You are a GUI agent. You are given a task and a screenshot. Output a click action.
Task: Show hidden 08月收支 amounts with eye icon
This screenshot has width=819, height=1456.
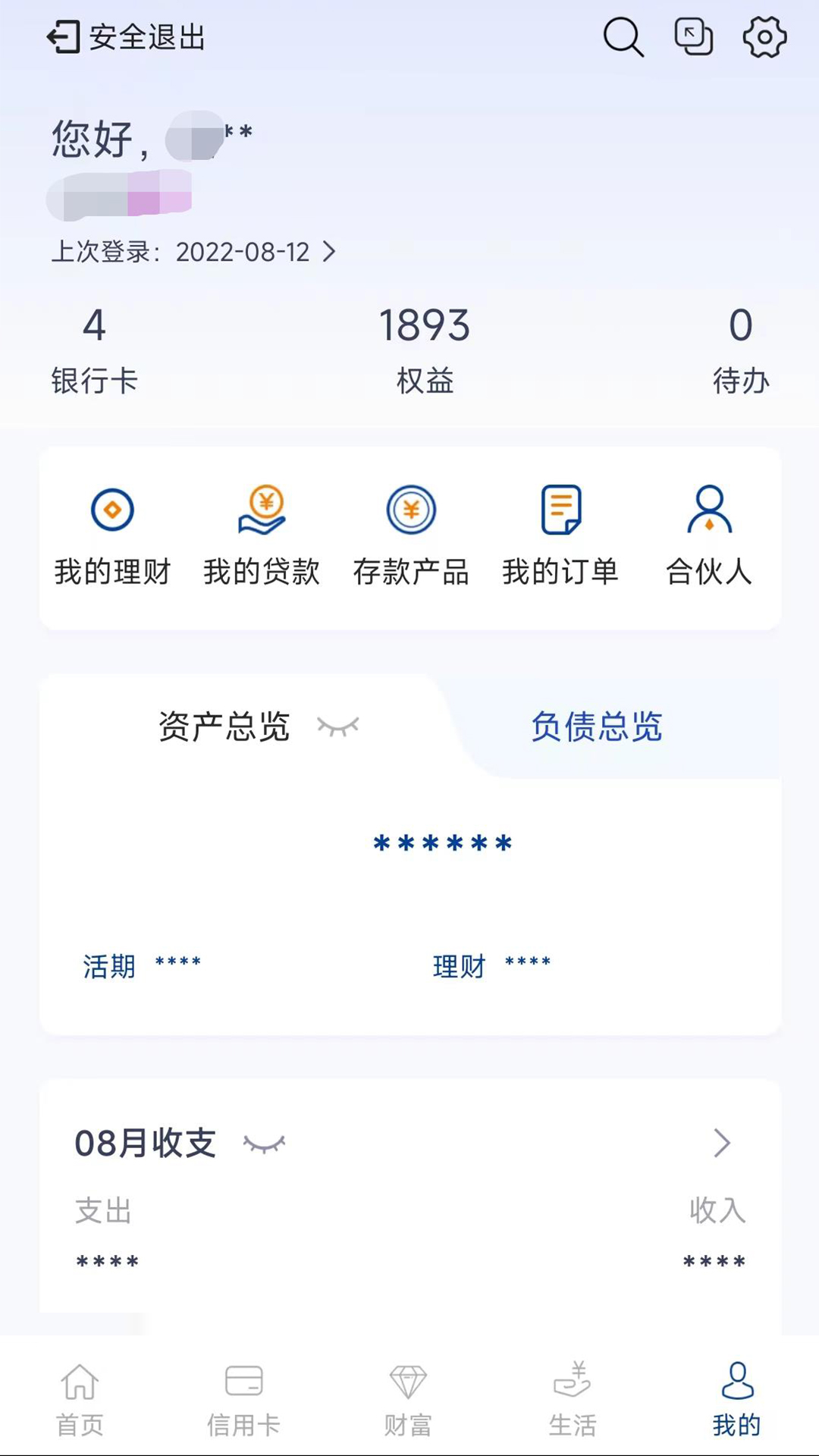click(264, 1144)
